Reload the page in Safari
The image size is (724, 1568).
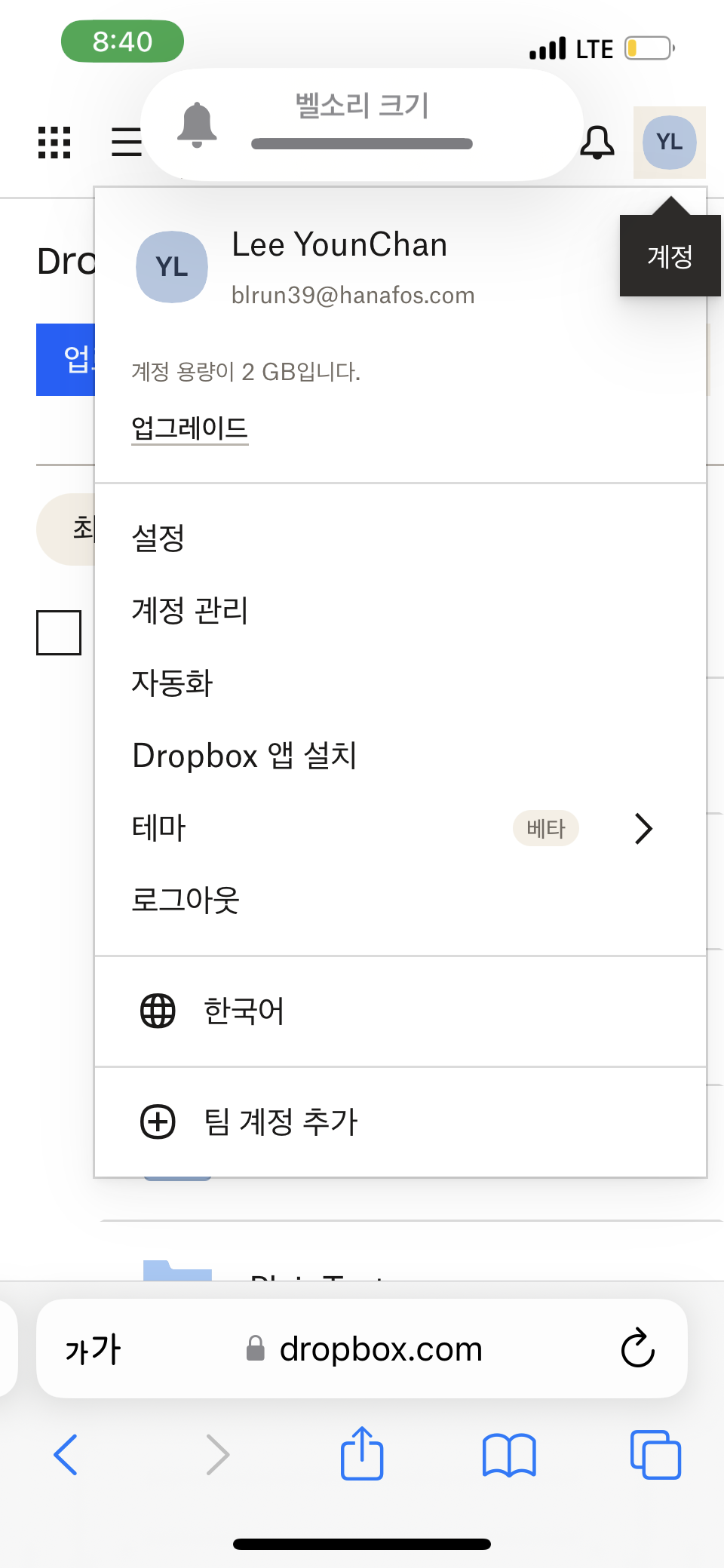637,1349
